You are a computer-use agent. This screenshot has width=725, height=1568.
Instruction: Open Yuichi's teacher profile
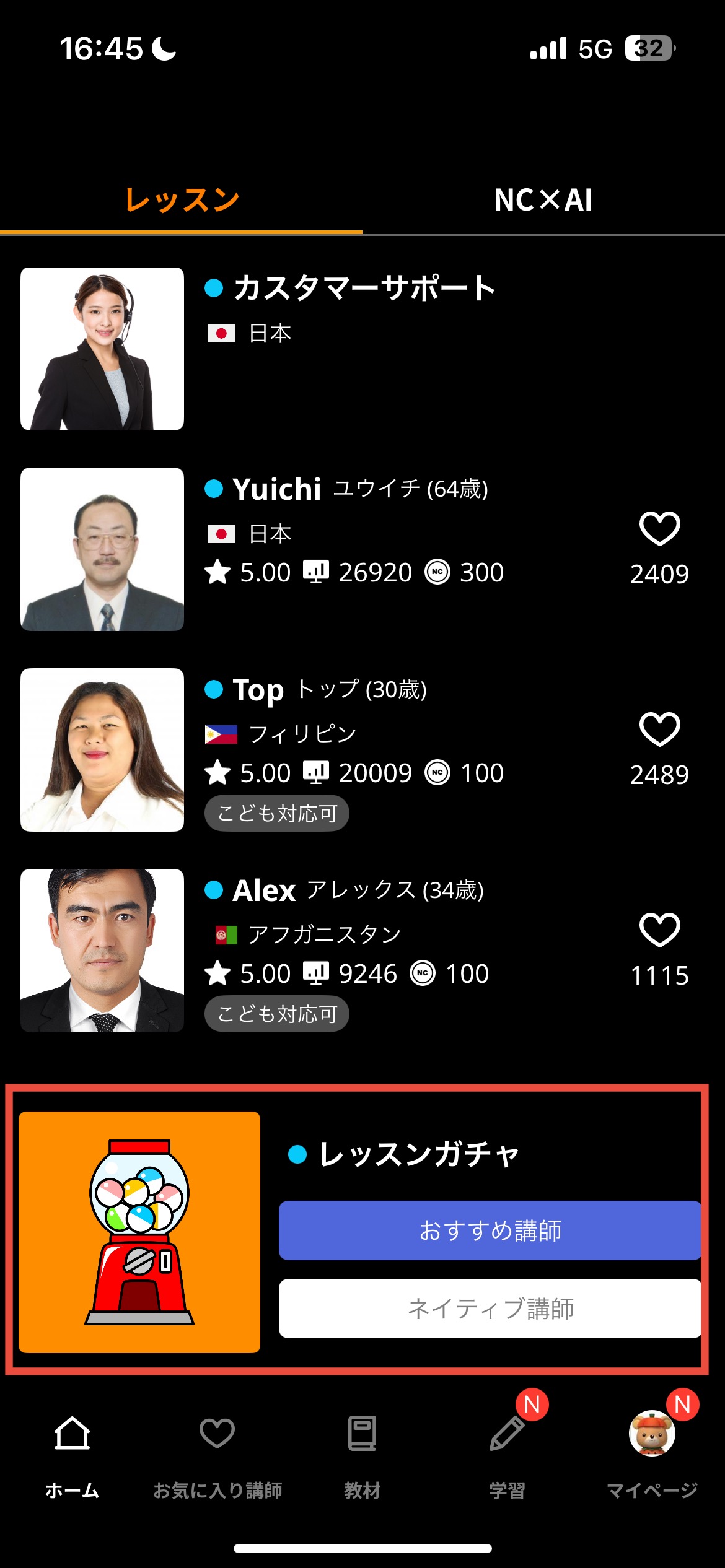pos(362,549)
